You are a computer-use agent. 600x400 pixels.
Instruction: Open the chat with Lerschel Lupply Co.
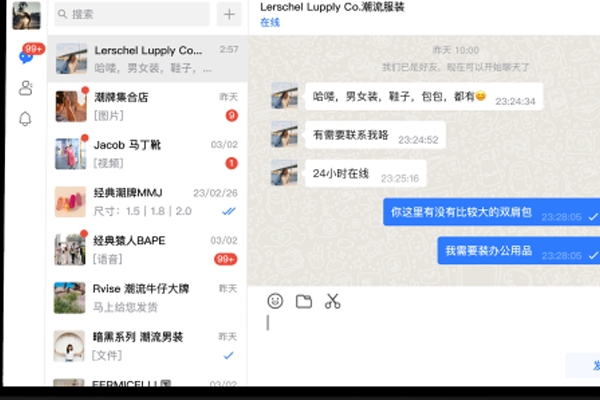(147, 59)
